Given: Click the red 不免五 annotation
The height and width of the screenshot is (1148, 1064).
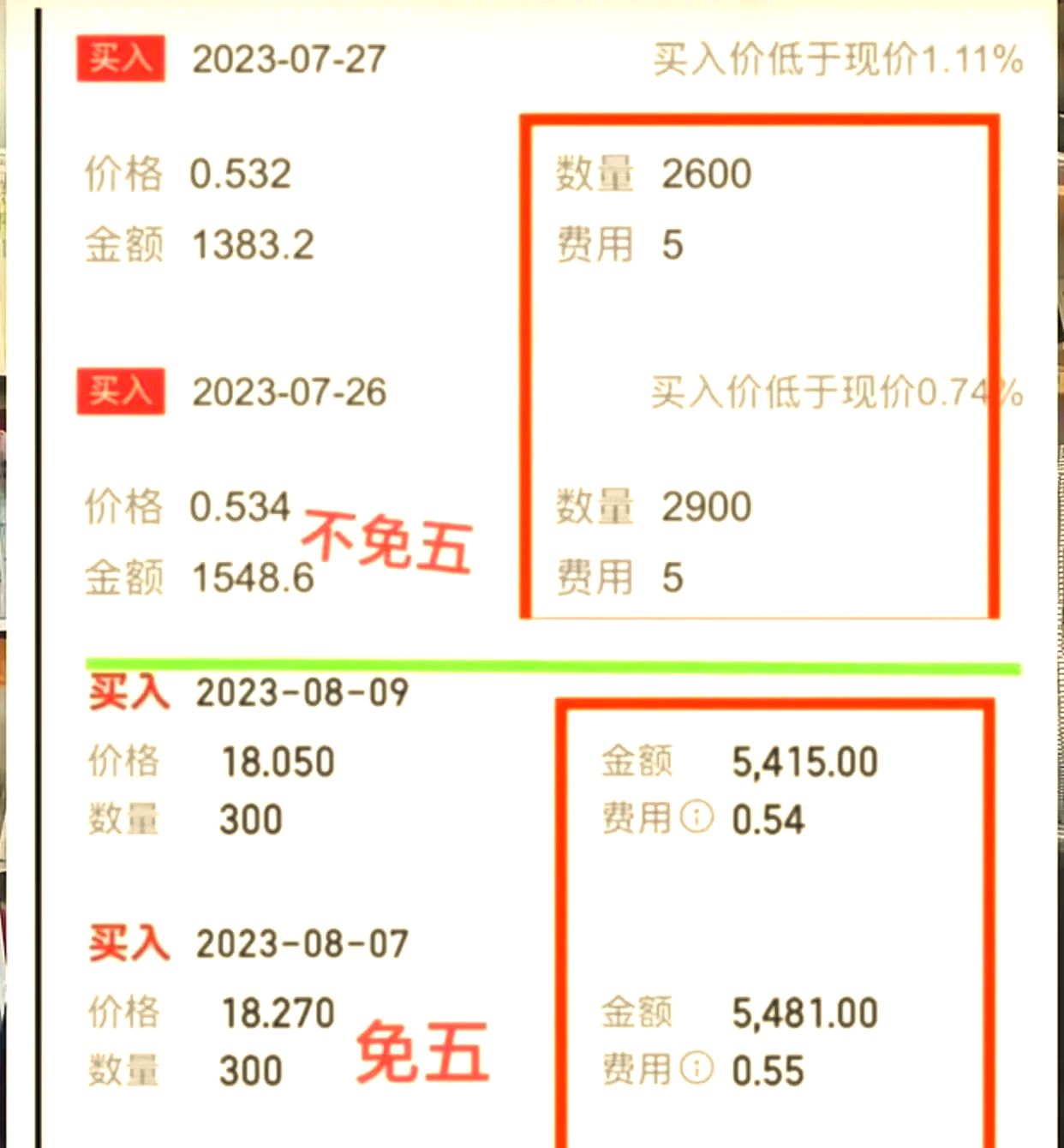Looking at the screenshot, I should [x=387, y=541].
